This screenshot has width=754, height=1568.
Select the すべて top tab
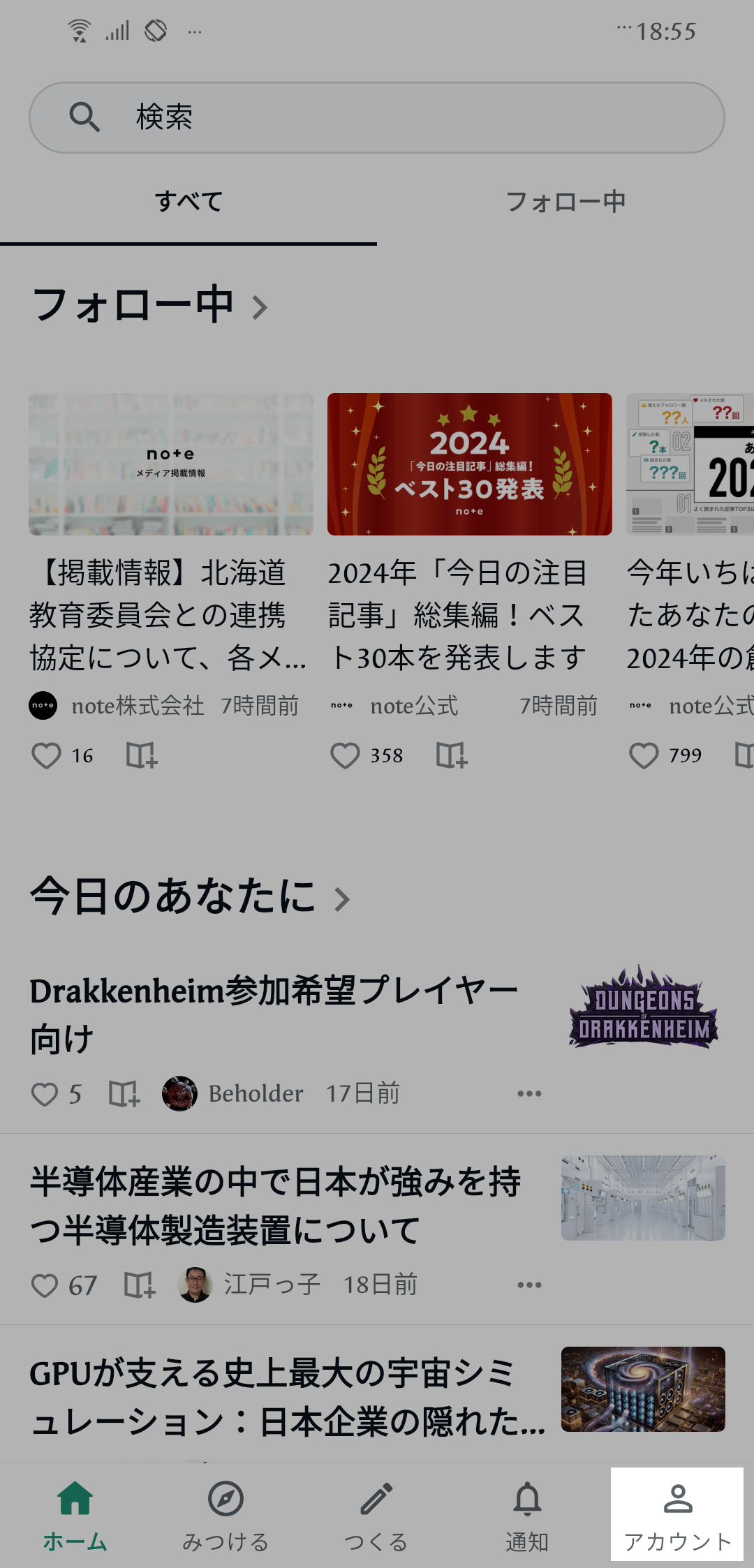pyautogui.click(x=188, y=202)
